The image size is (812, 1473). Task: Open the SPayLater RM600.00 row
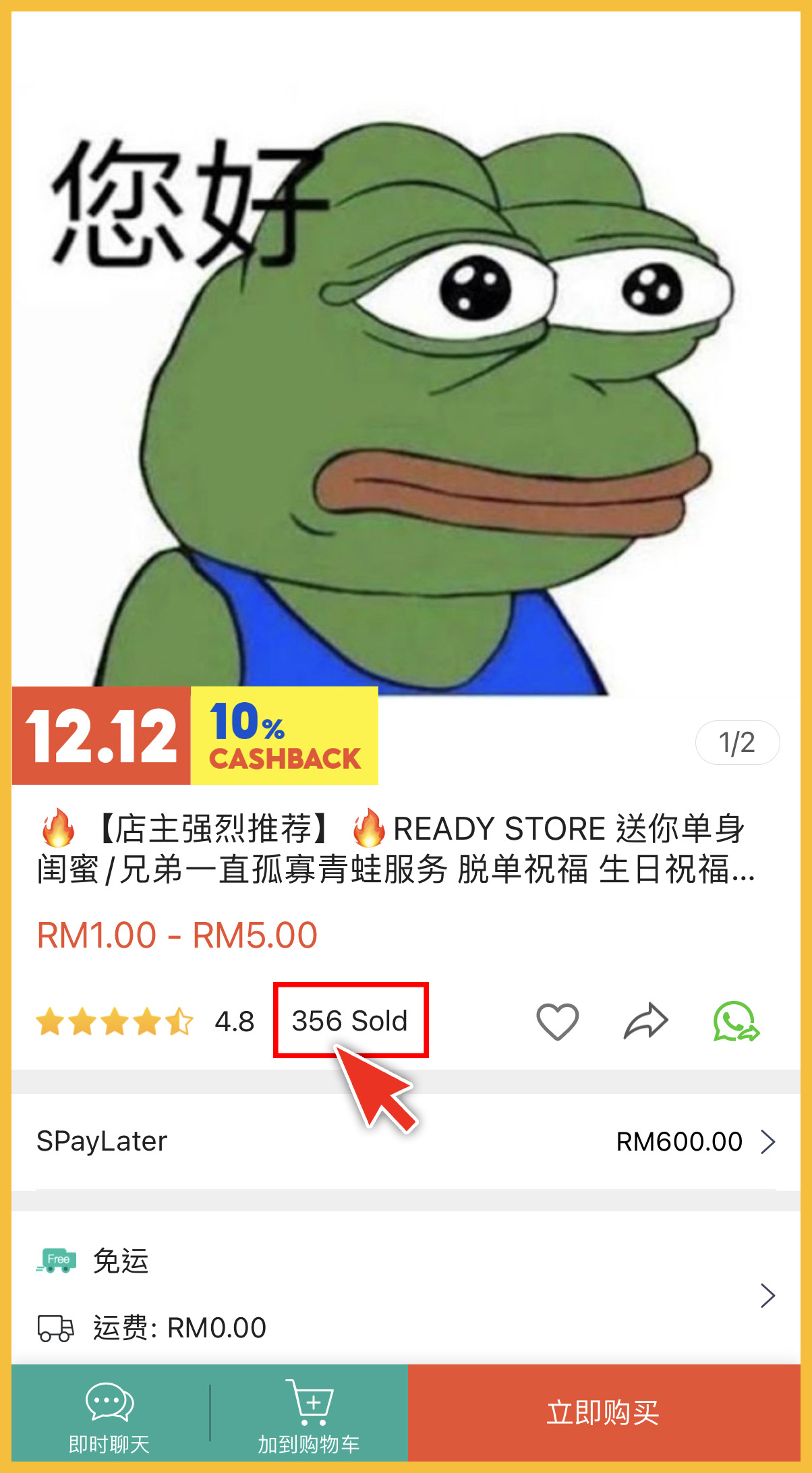point(406,1141)
